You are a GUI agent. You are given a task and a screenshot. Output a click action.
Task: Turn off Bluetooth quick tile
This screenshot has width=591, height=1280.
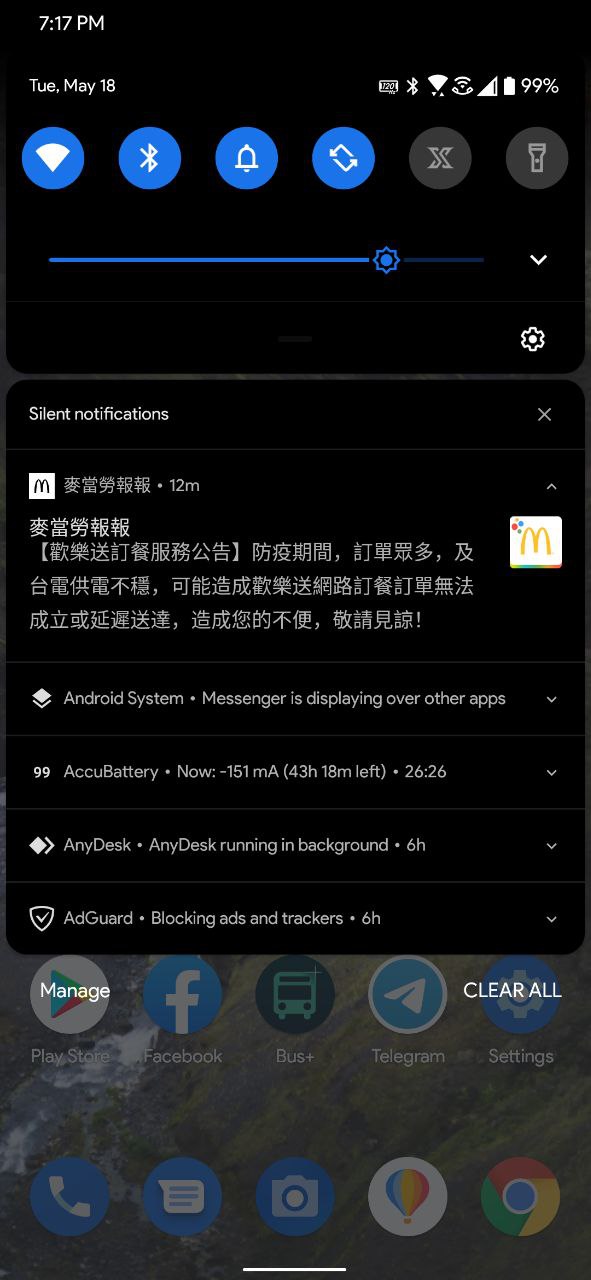[x=150, y=158]
